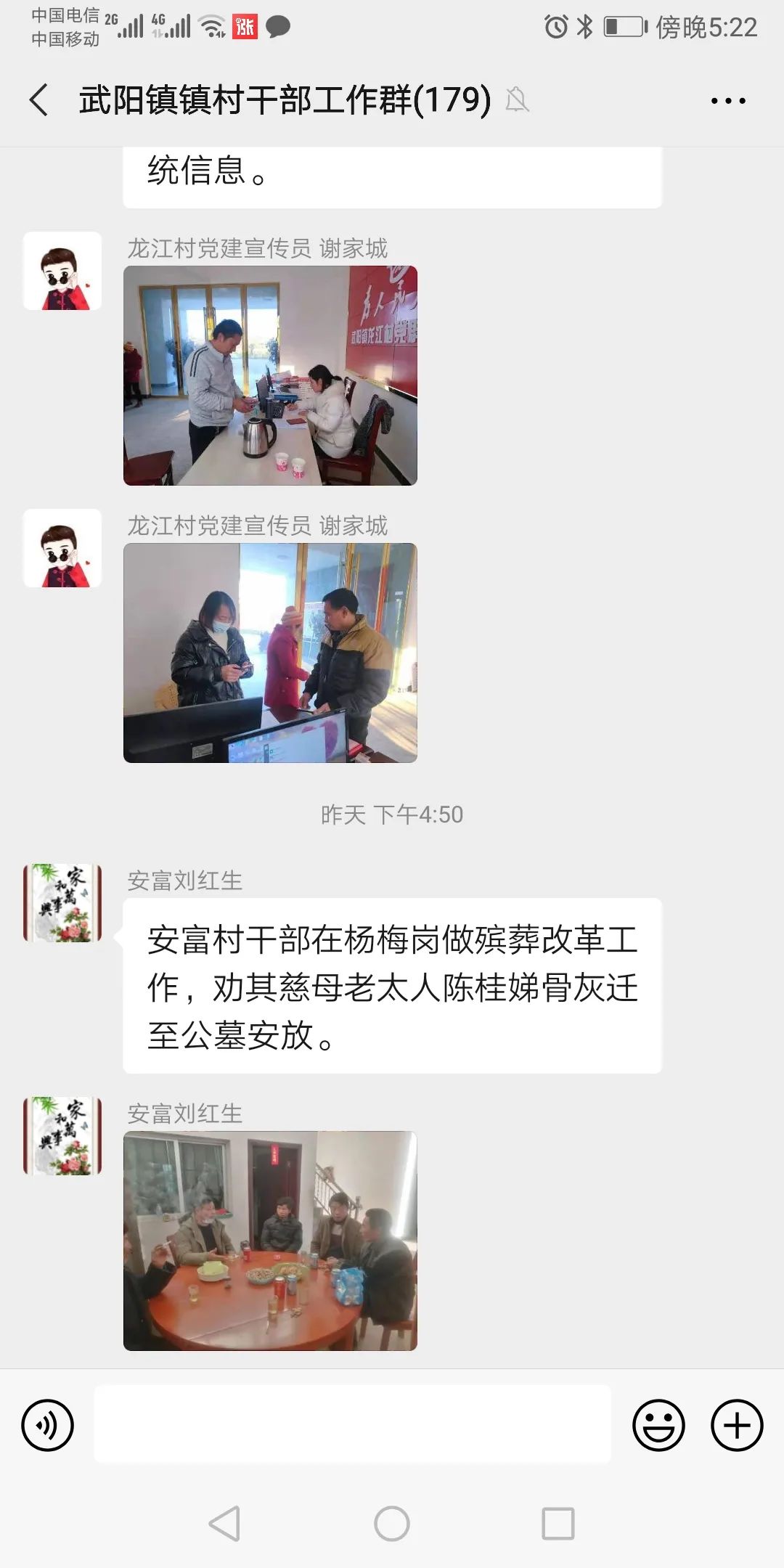784x1568 pixels.
Task: Switch to voice message input
Action: click(48, 1425)
